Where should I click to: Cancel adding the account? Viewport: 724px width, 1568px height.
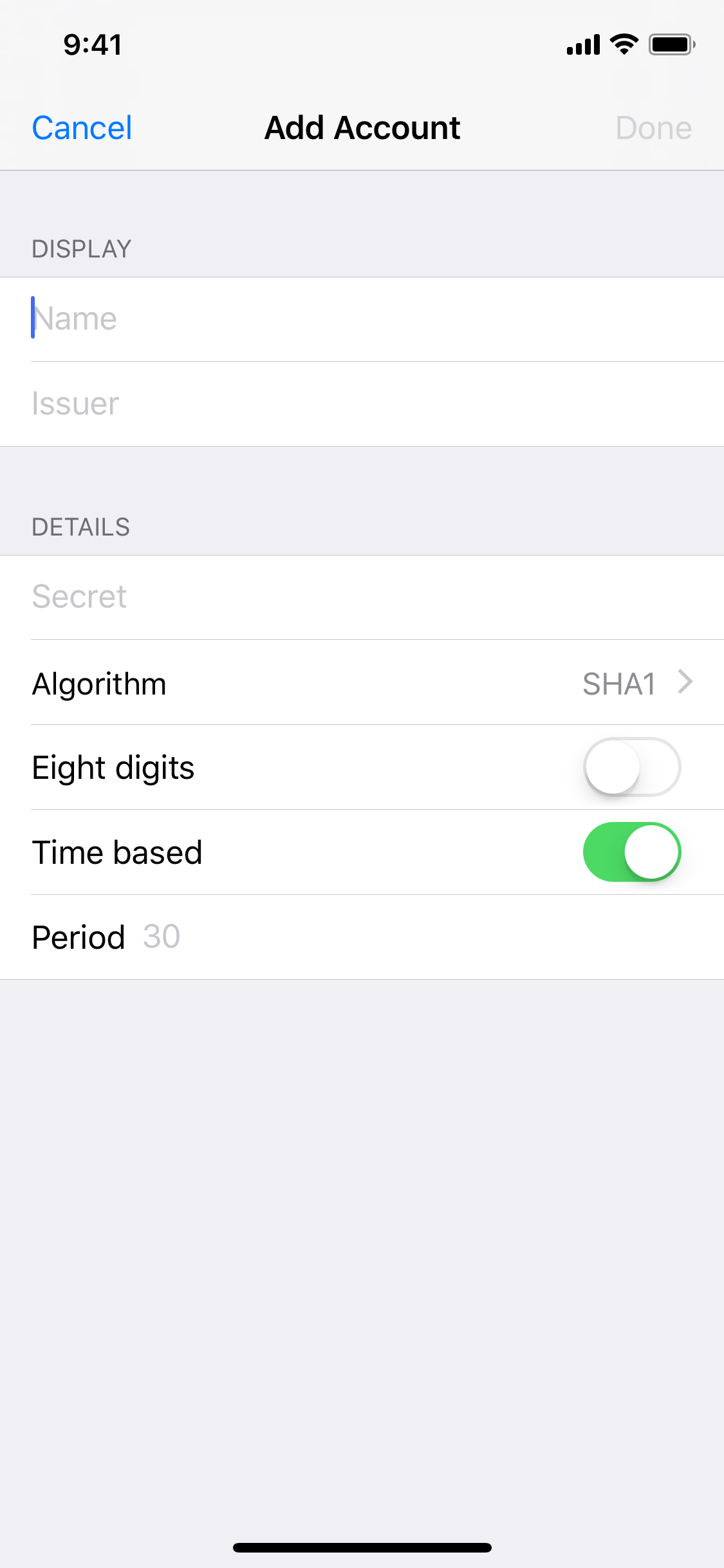pyautogui.click(x=82, y=127)
